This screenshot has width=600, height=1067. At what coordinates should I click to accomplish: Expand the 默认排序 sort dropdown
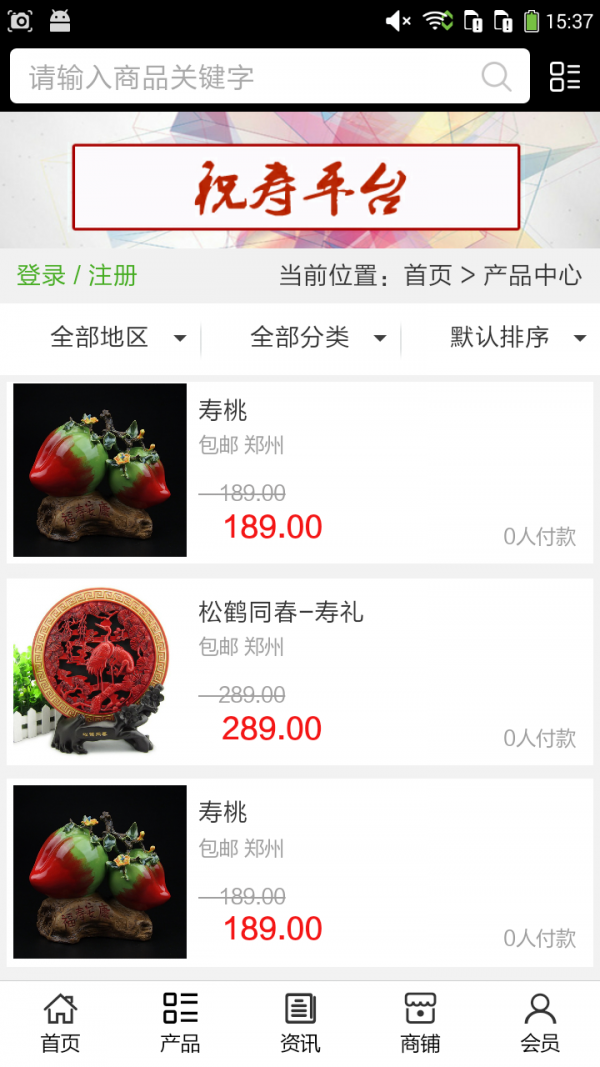(518, 338)
